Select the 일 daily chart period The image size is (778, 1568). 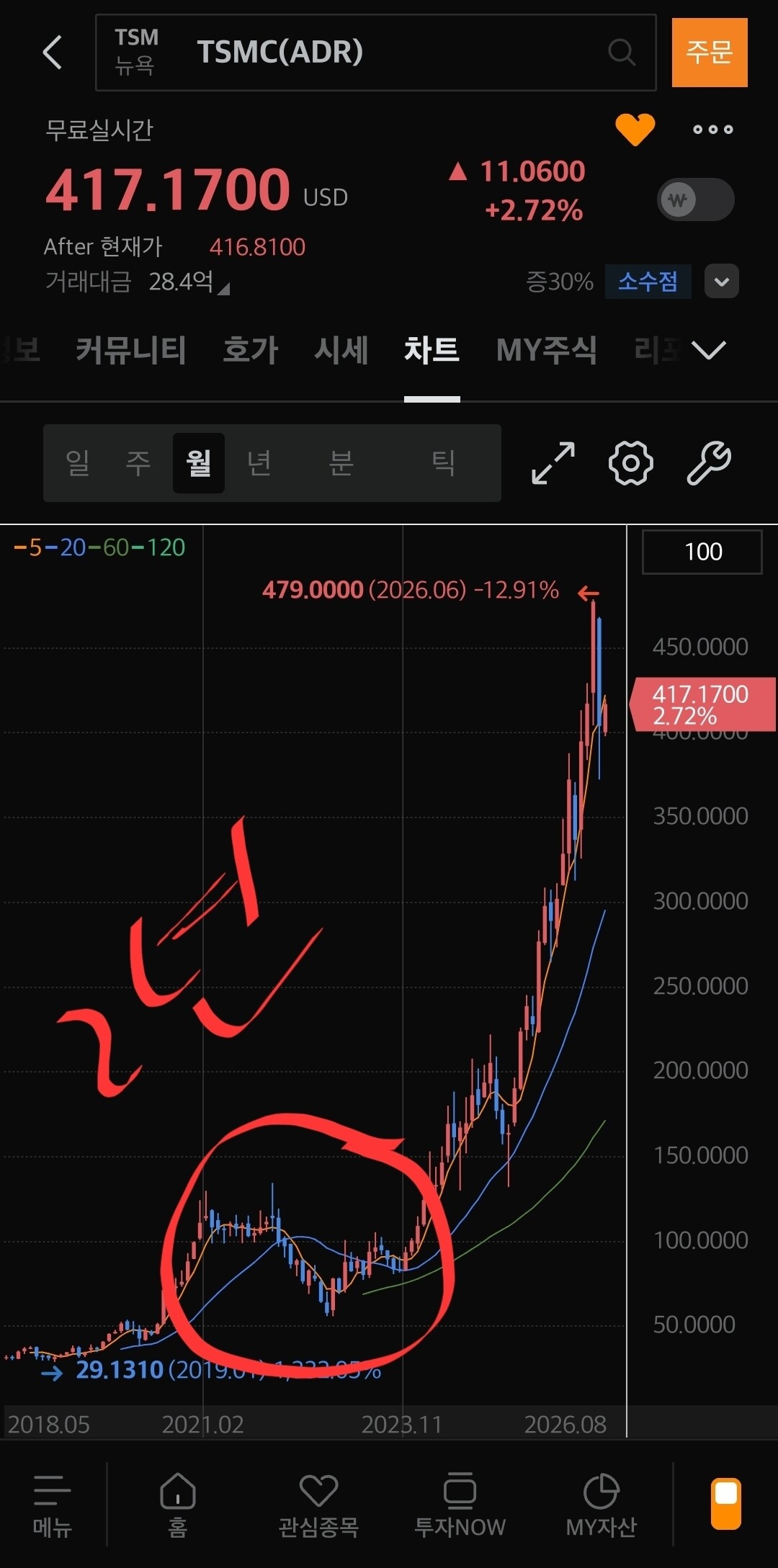tap(78, 462)
